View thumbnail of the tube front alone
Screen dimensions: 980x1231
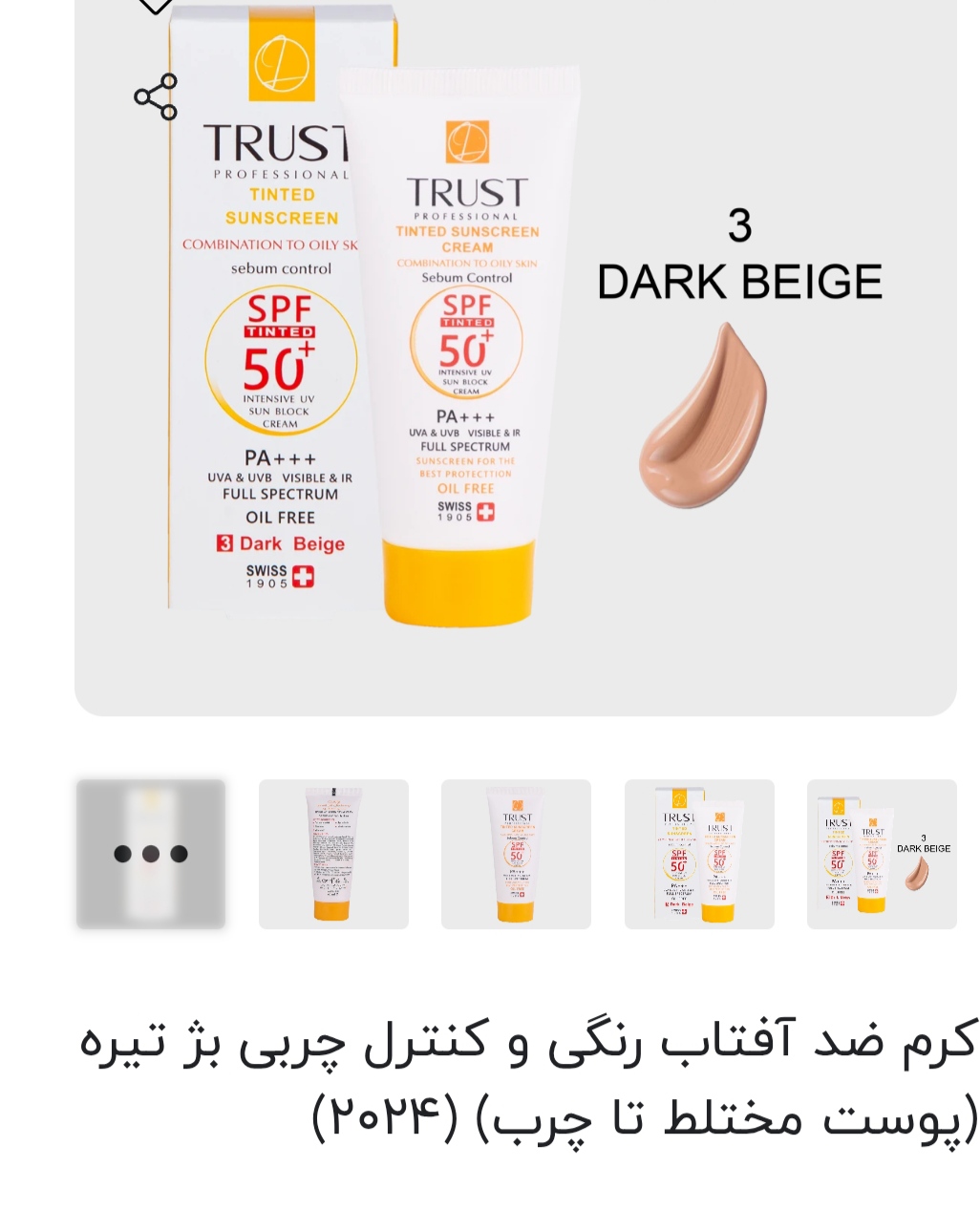(516, 854)
